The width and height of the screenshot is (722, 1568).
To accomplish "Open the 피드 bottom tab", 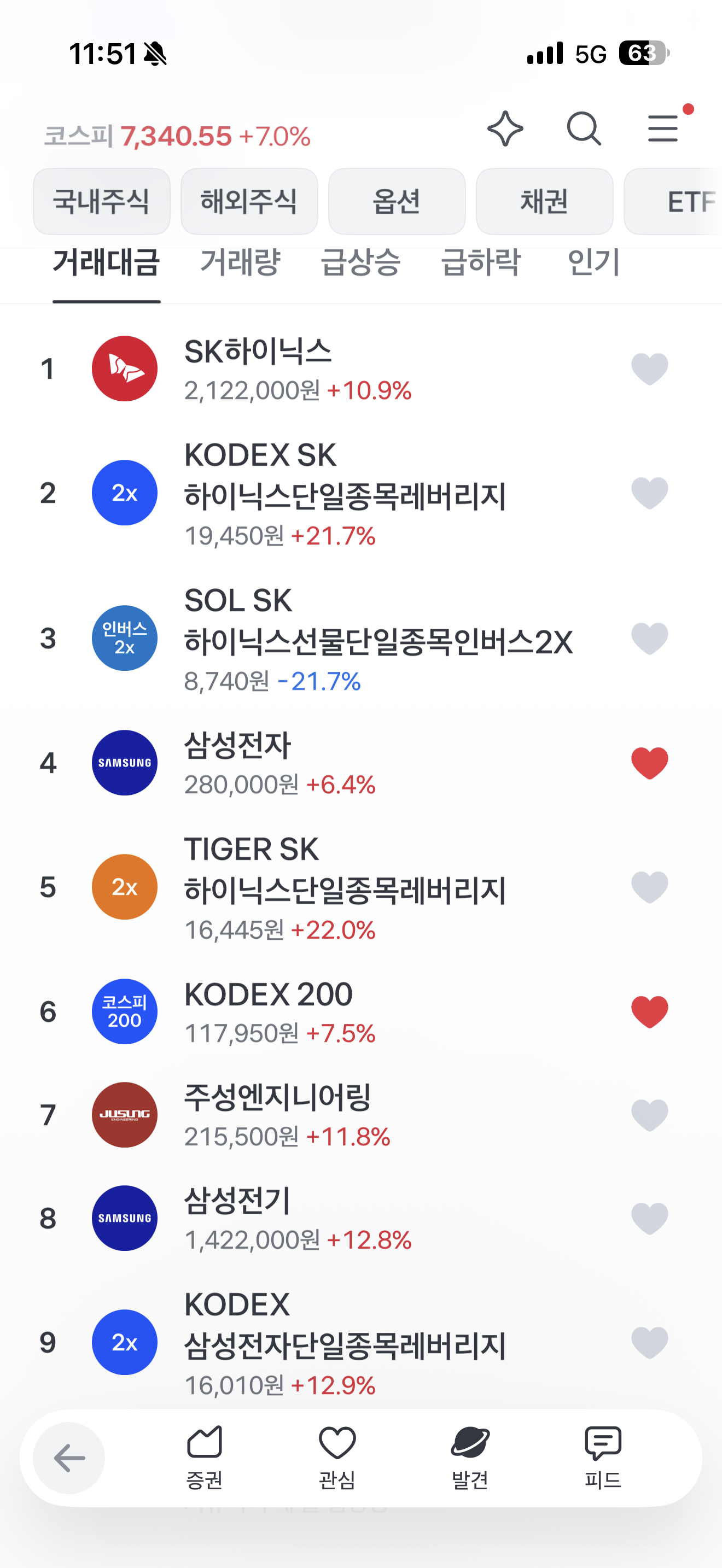I will [x=603, y=1458].
